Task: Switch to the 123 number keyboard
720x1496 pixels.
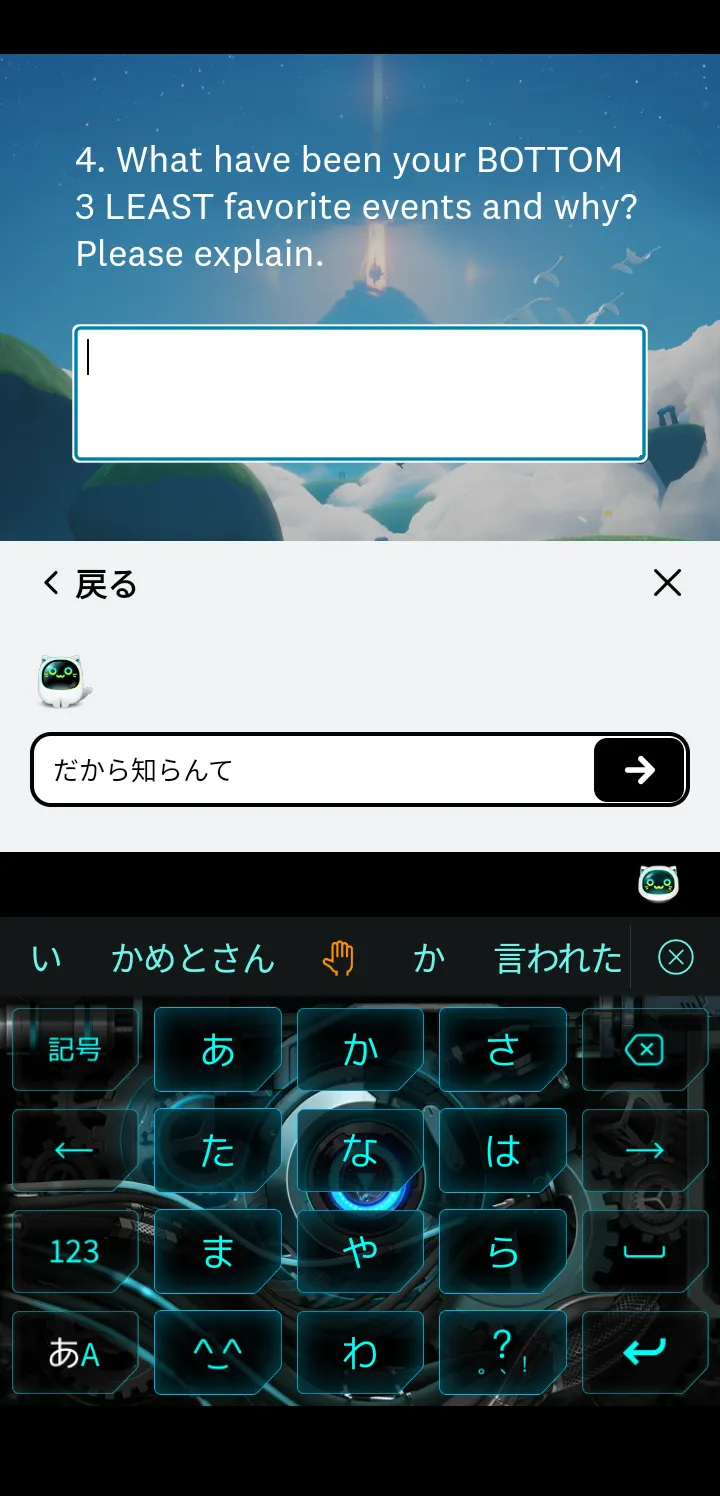Action: [75, 1251]
